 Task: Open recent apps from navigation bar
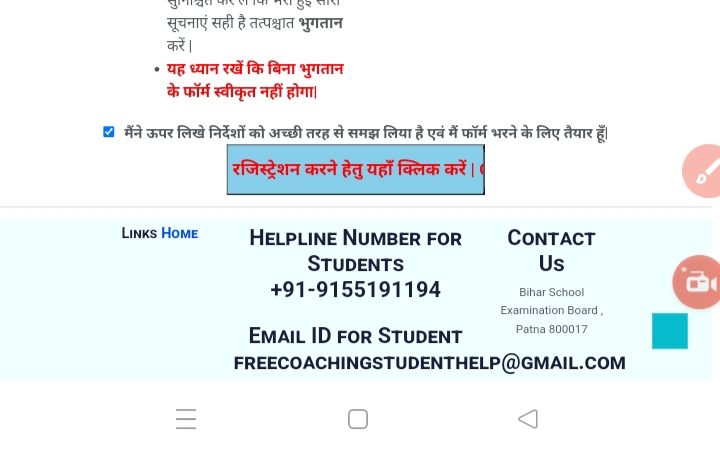(186, 419)
